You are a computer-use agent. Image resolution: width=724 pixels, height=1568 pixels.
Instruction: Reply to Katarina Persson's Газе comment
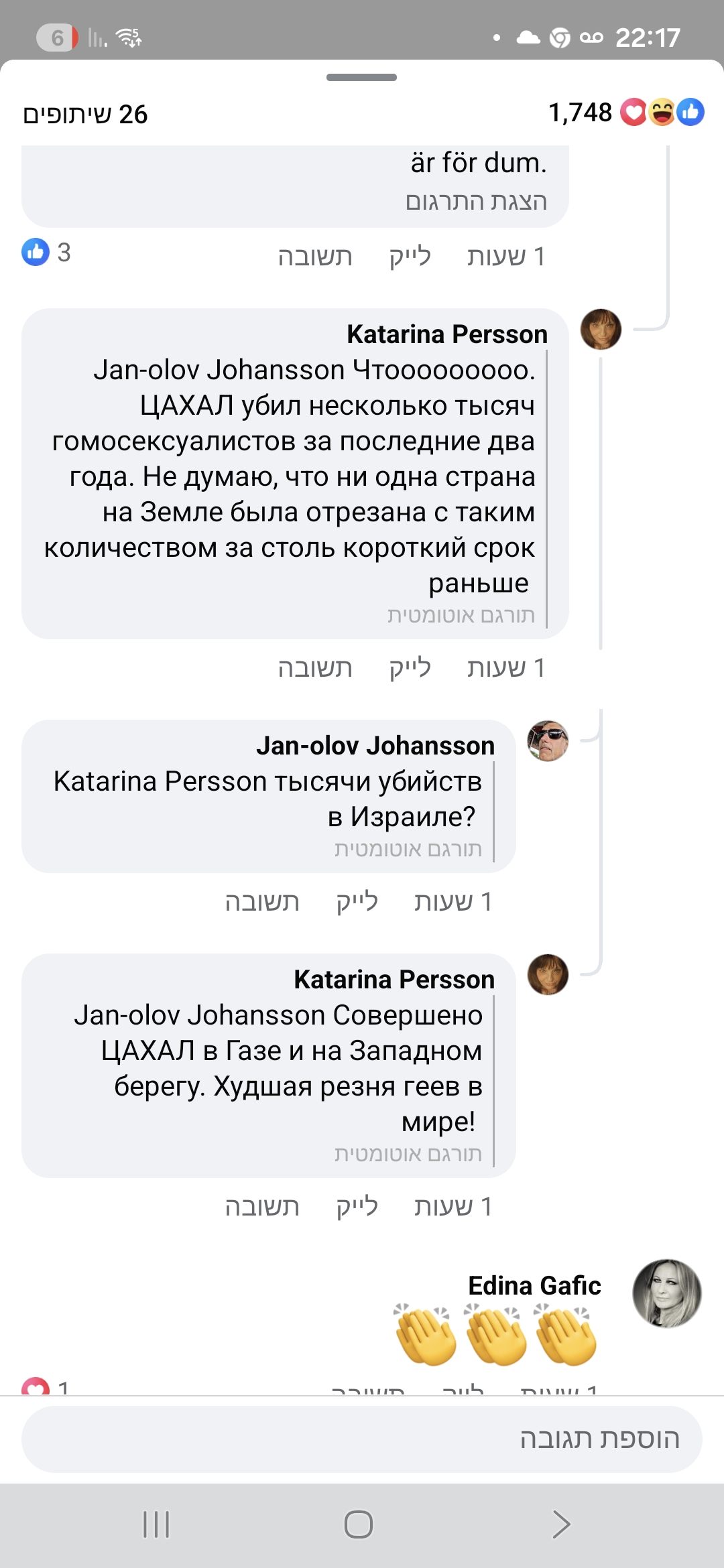click(x=262, y=1206)
